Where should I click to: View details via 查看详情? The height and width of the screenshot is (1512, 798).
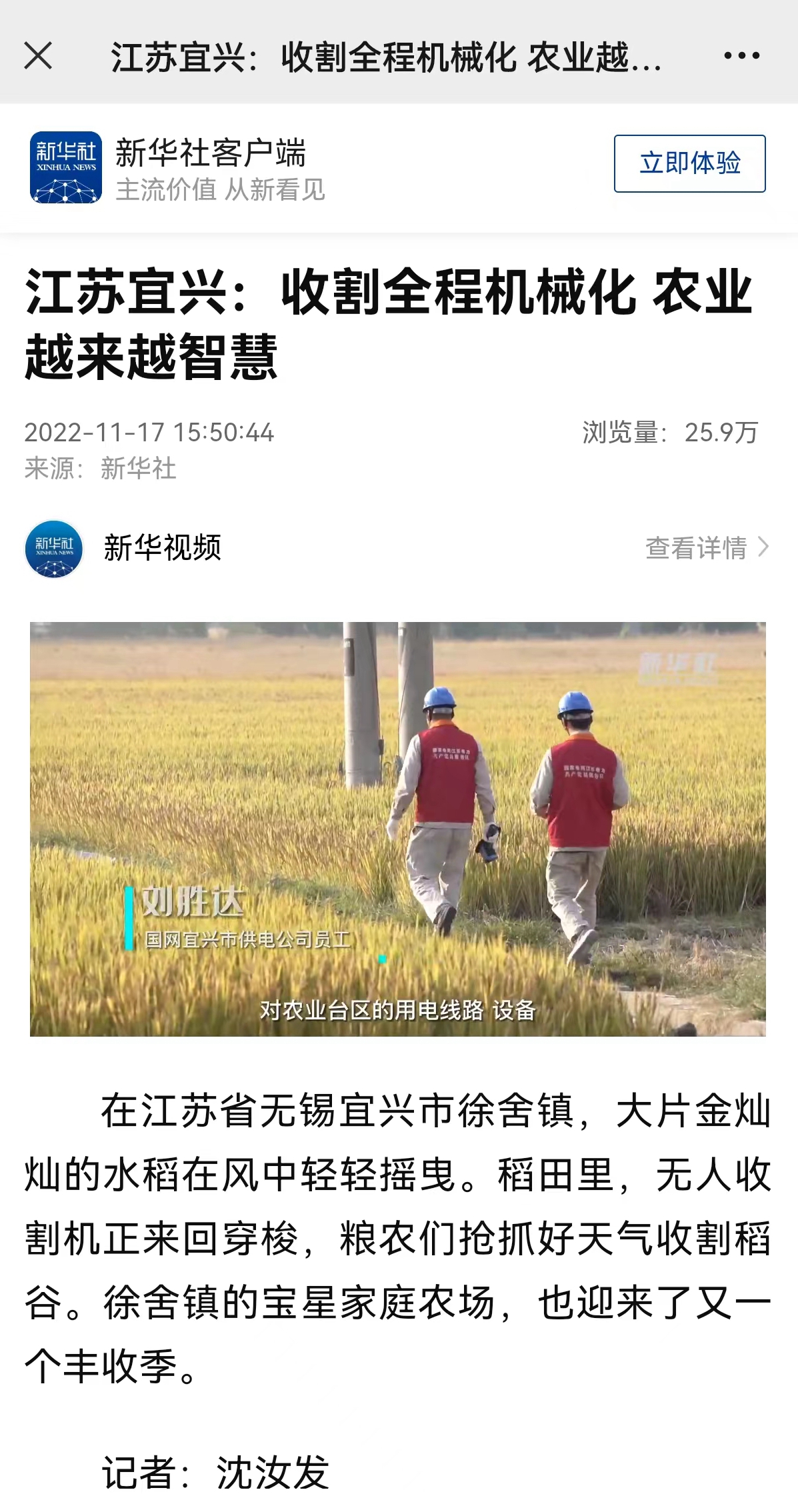tap(707, 548)
